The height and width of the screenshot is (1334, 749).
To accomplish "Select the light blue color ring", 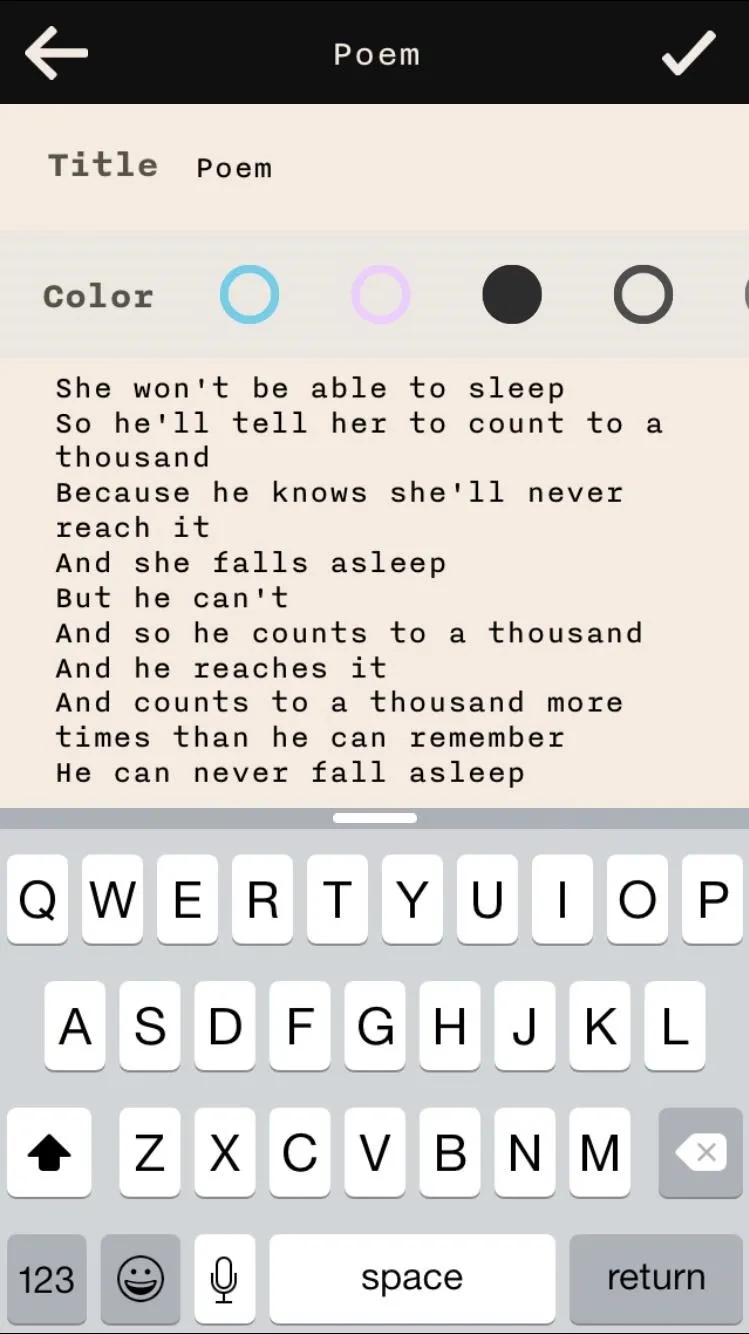I will pos(249,294).
